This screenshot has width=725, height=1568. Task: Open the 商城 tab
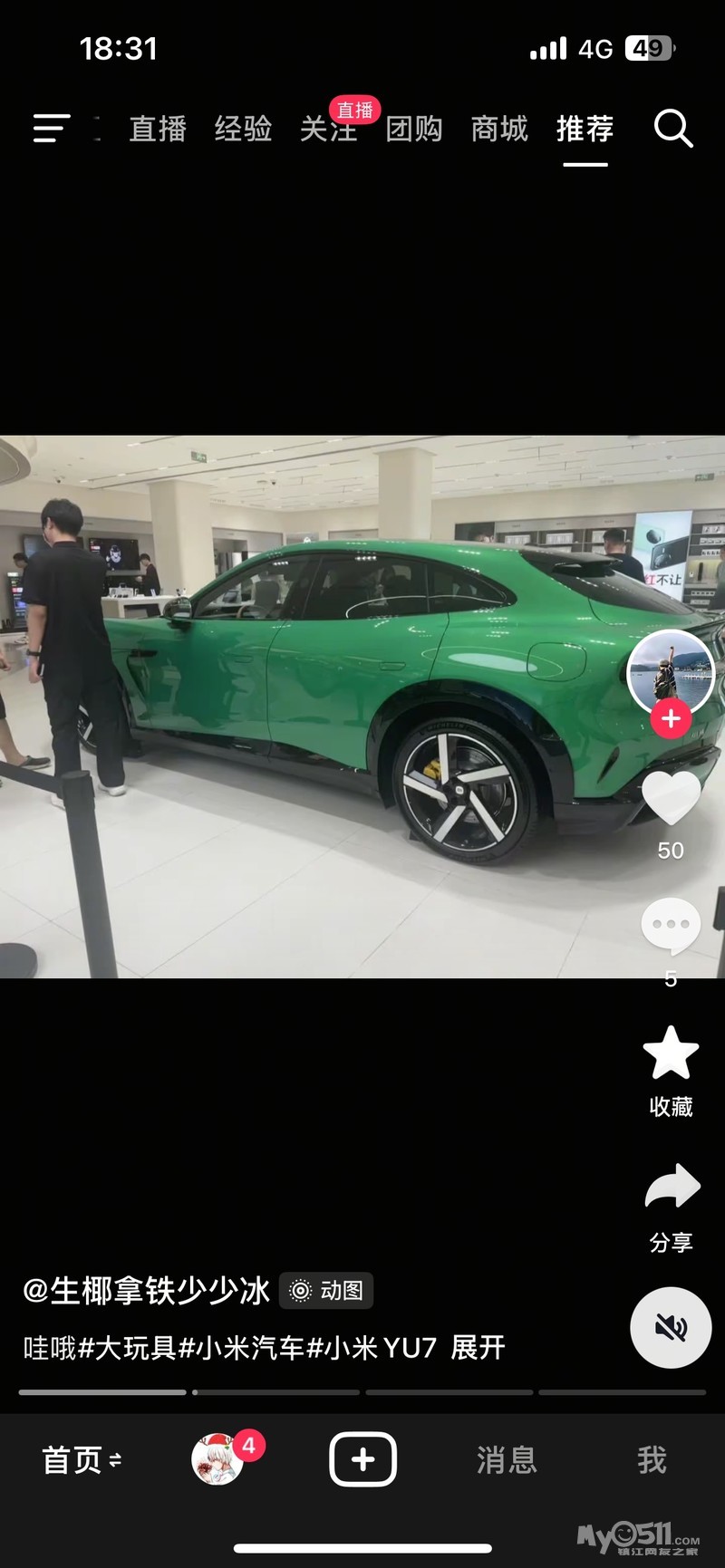[499, 129]
